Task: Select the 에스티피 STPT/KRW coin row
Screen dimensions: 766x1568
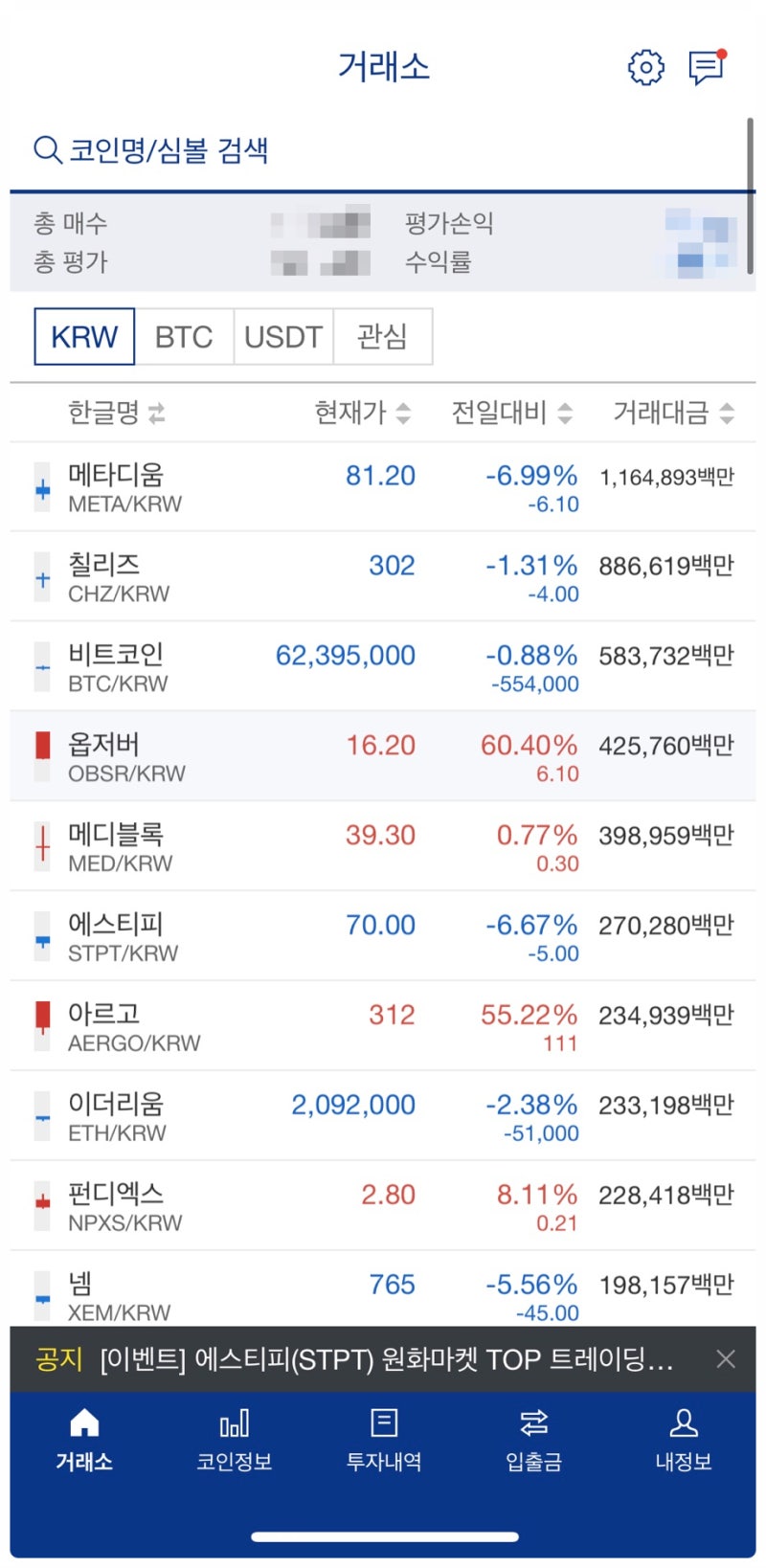Action: (383, 935)
